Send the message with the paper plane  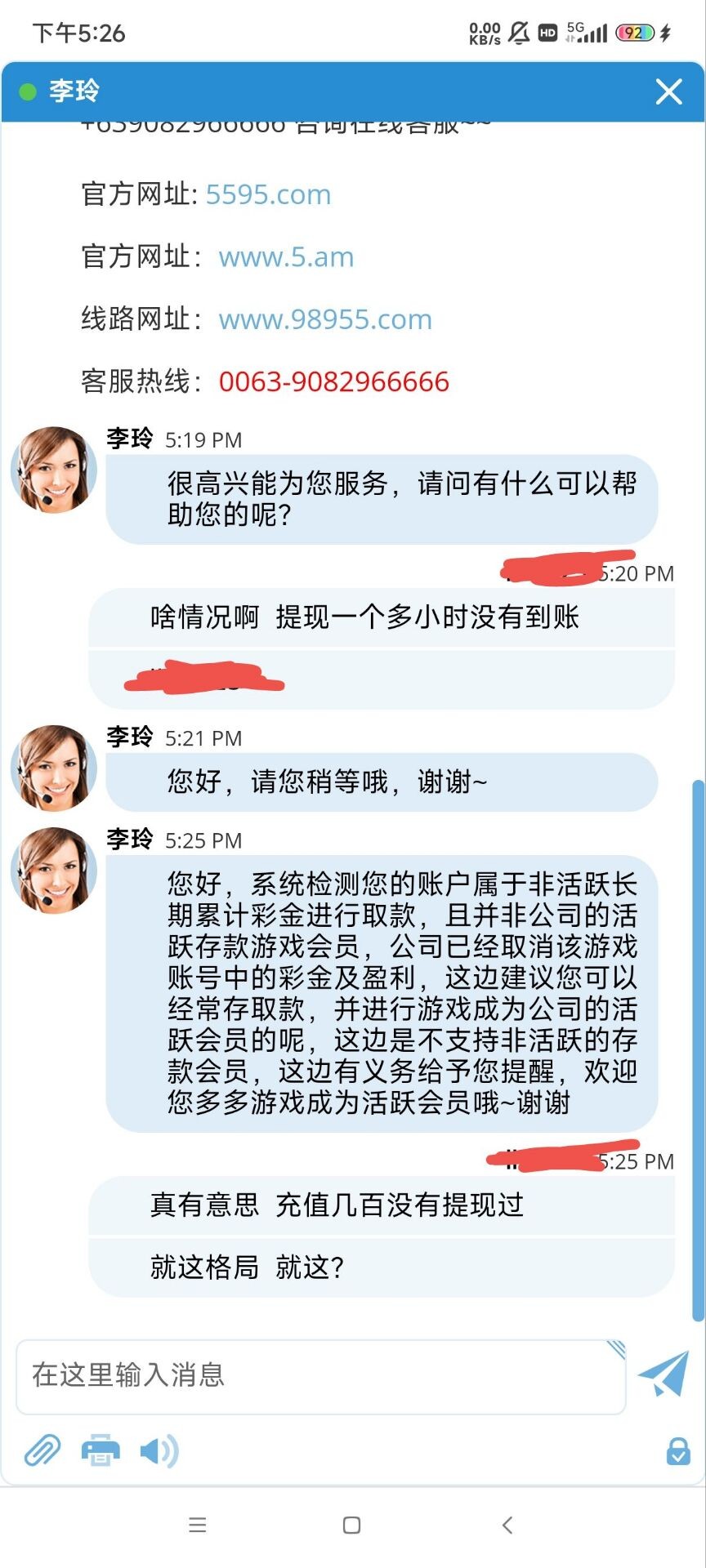click(x=664, y=1374)
